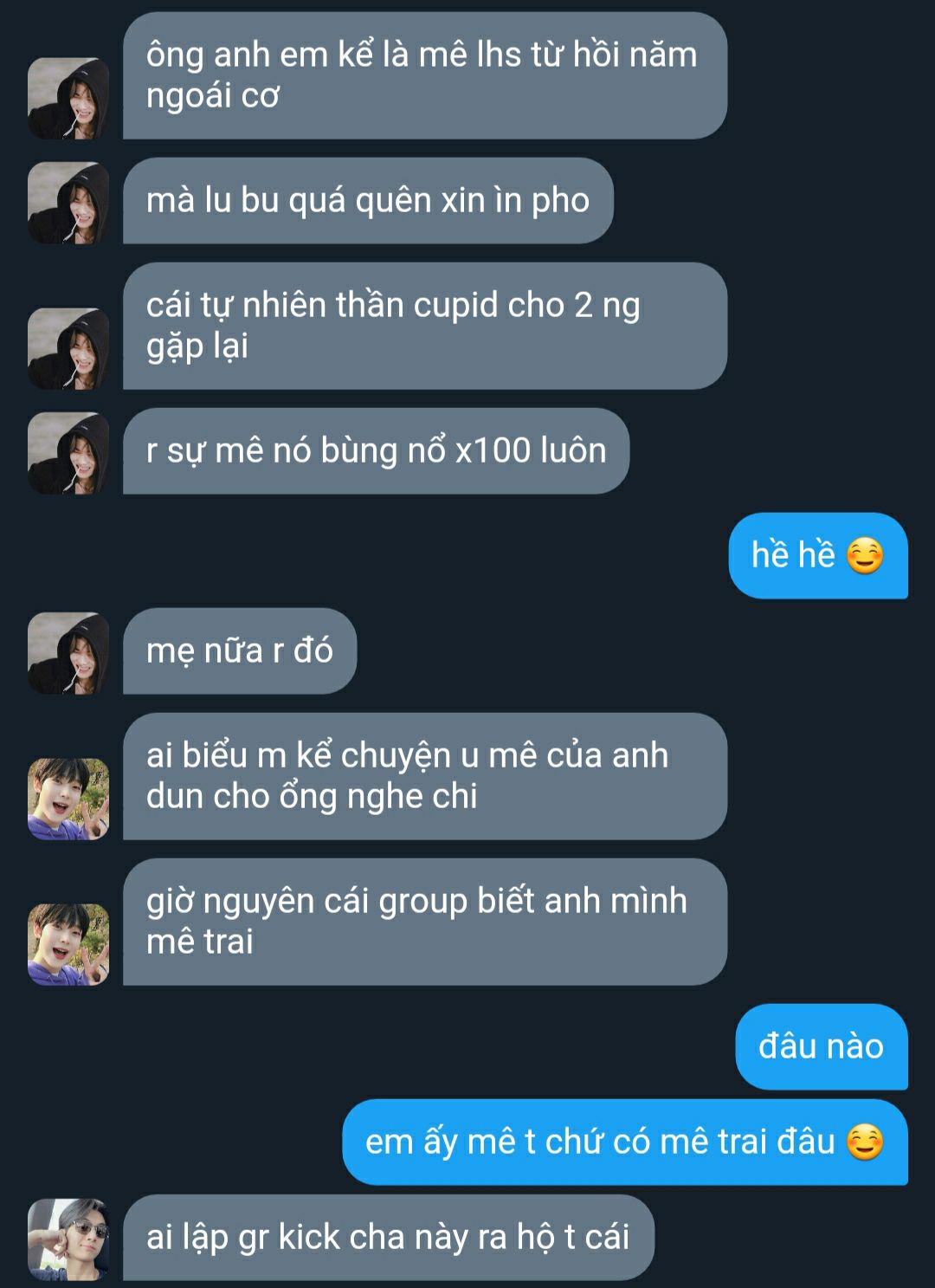
Task: View profile of sender of "ai biểu m kể"
Action: tap(68, 799)
